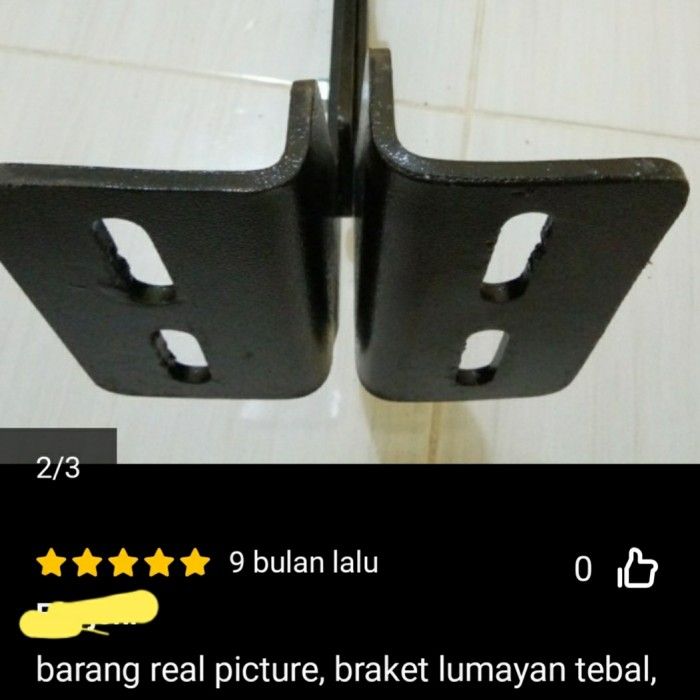Viewport: 700px width, 700px height.
Task: Mark the review as helpful with thumbs-up
Action: [x=637, y=568]
